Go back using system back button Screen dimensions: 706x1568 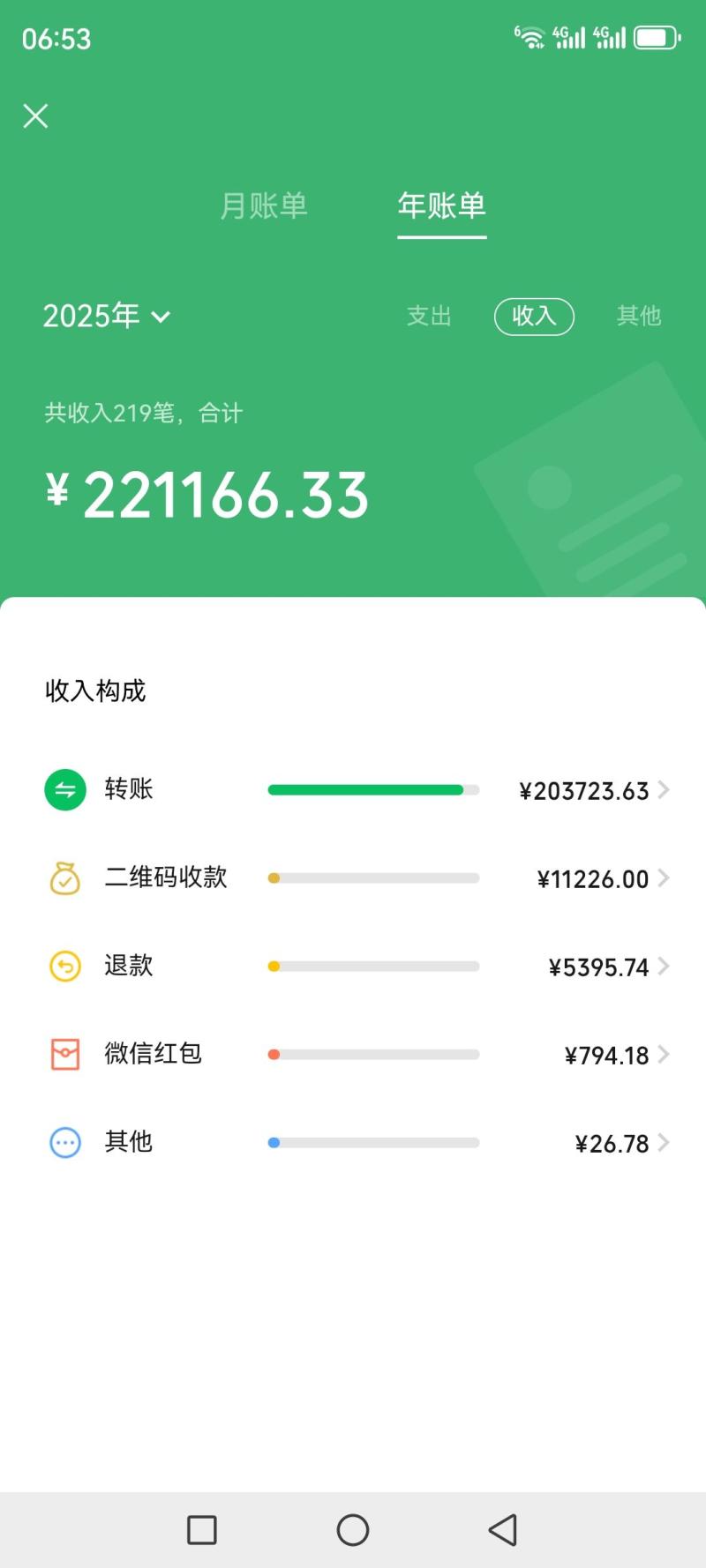(x=503, y=1530)
